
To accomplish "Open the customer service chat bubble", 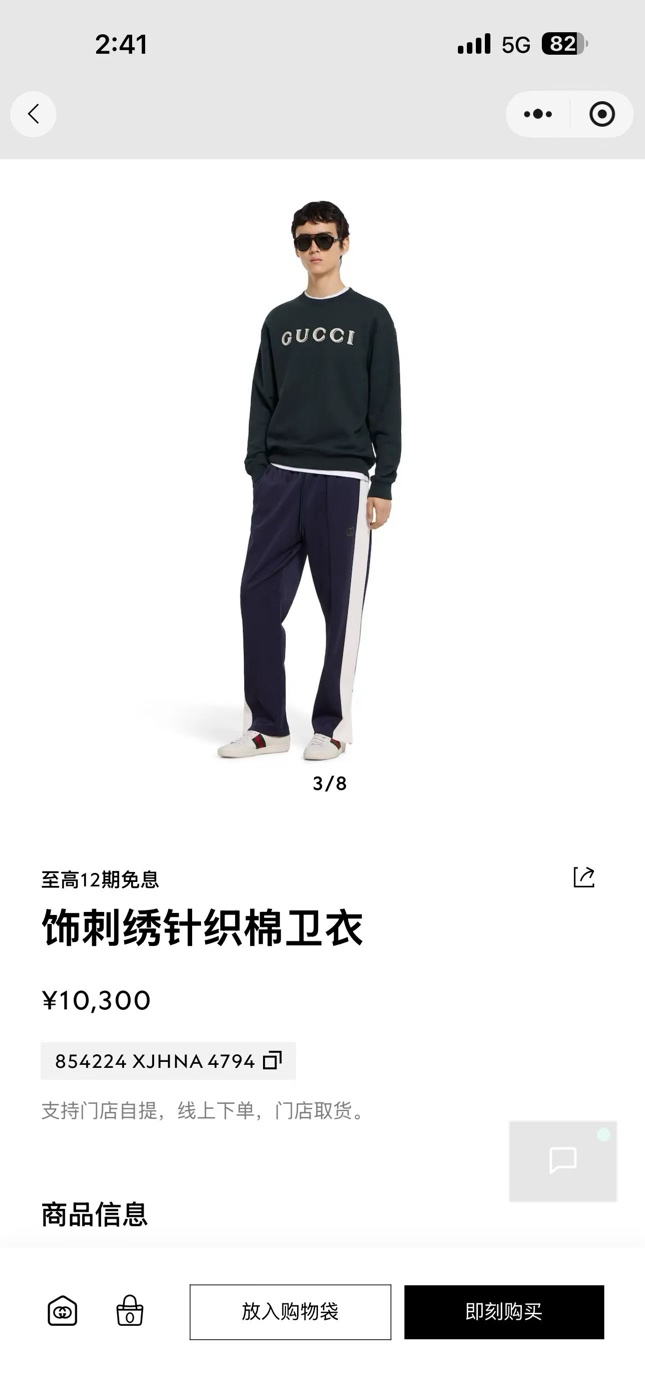I will [x=563, y=1161].
